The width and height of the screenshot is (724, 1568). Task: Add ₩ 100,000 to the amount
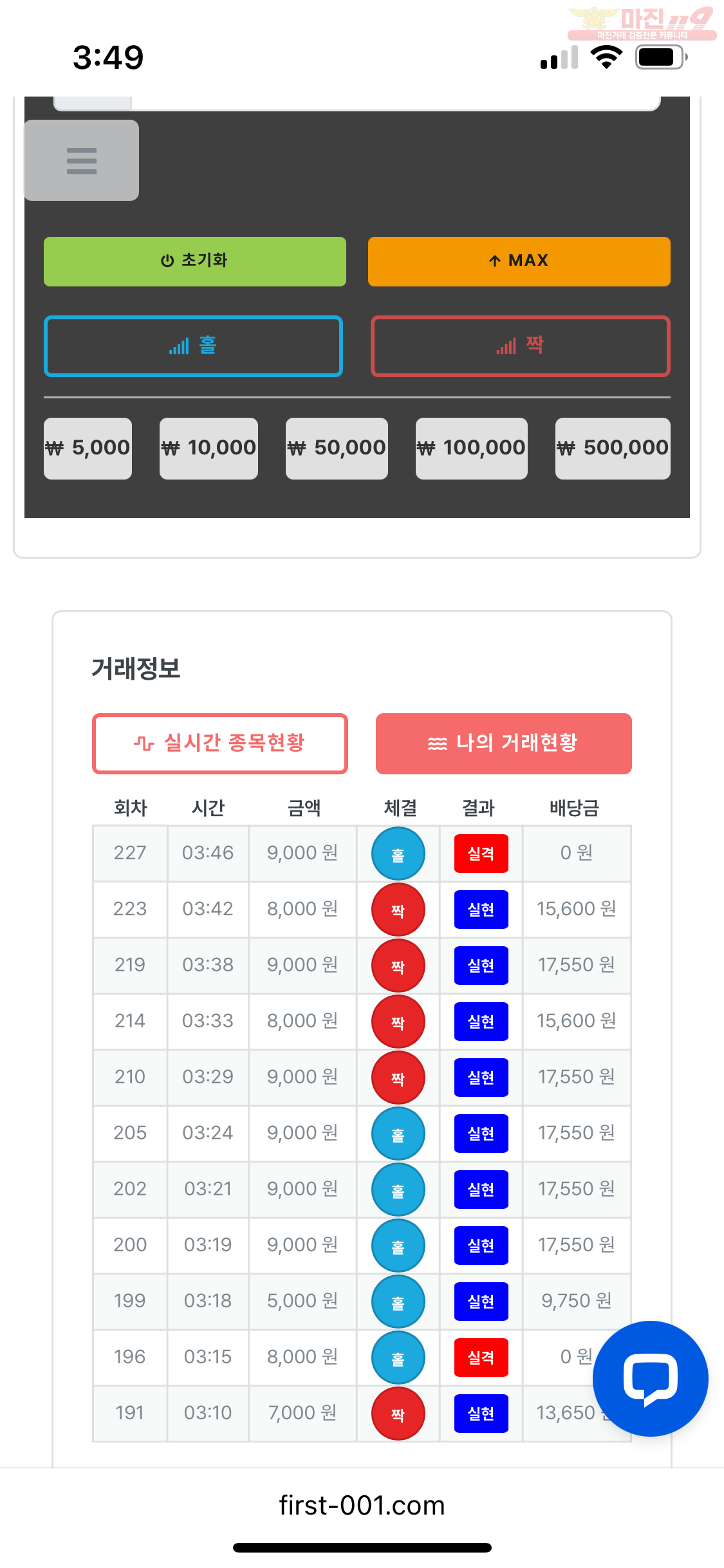pyautogui.click(x=471, y=448)
